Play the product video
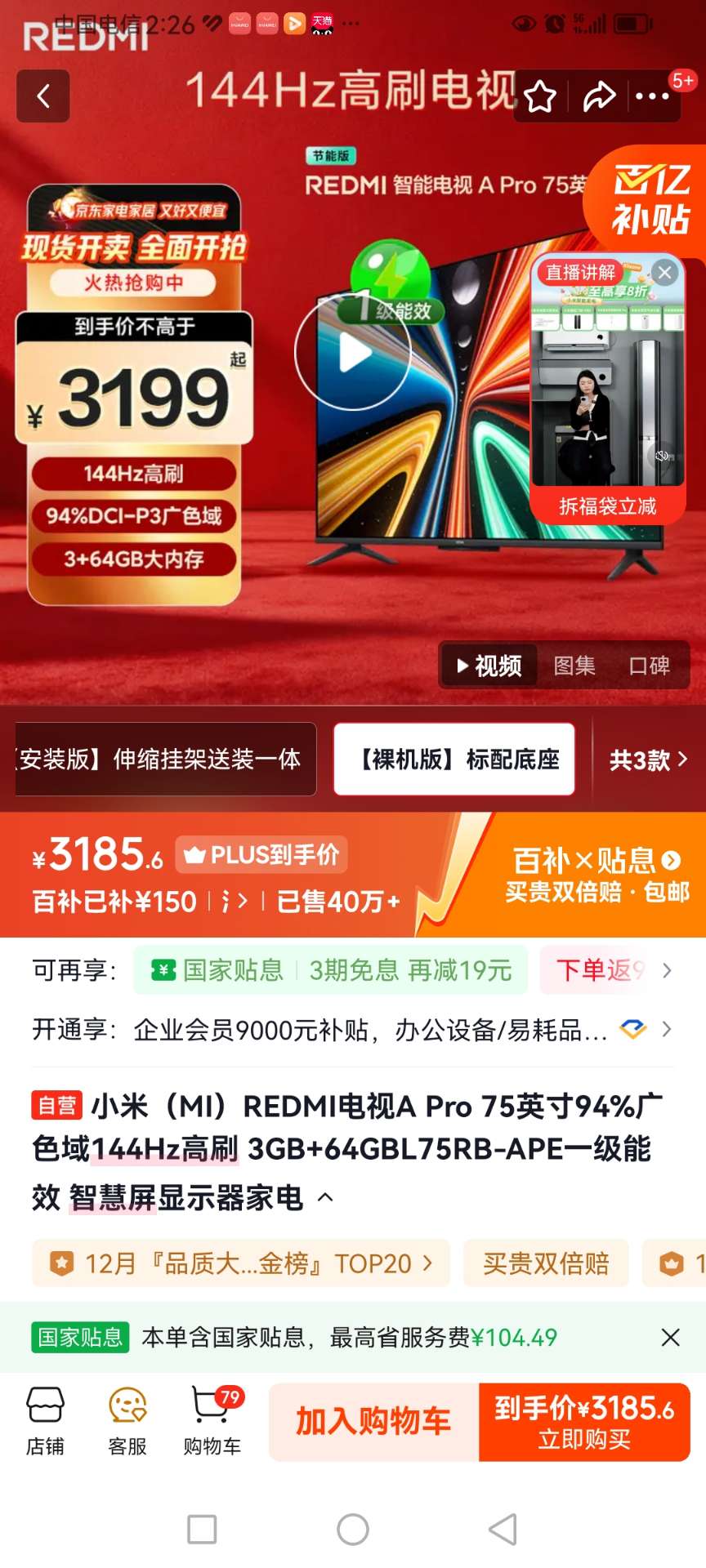 353,353
